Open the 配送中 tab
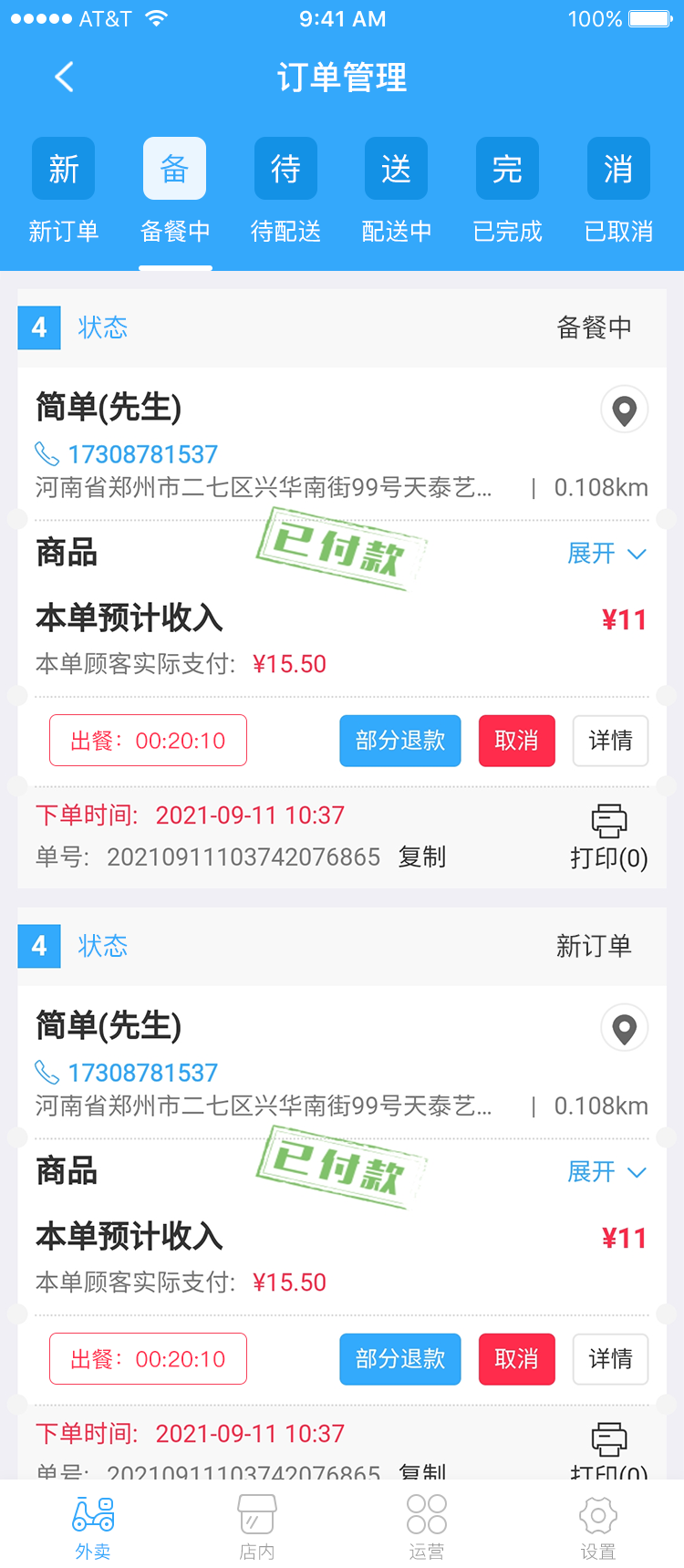Image resolution: width=684 pixels, height=1568 pixels. (397, 192)
